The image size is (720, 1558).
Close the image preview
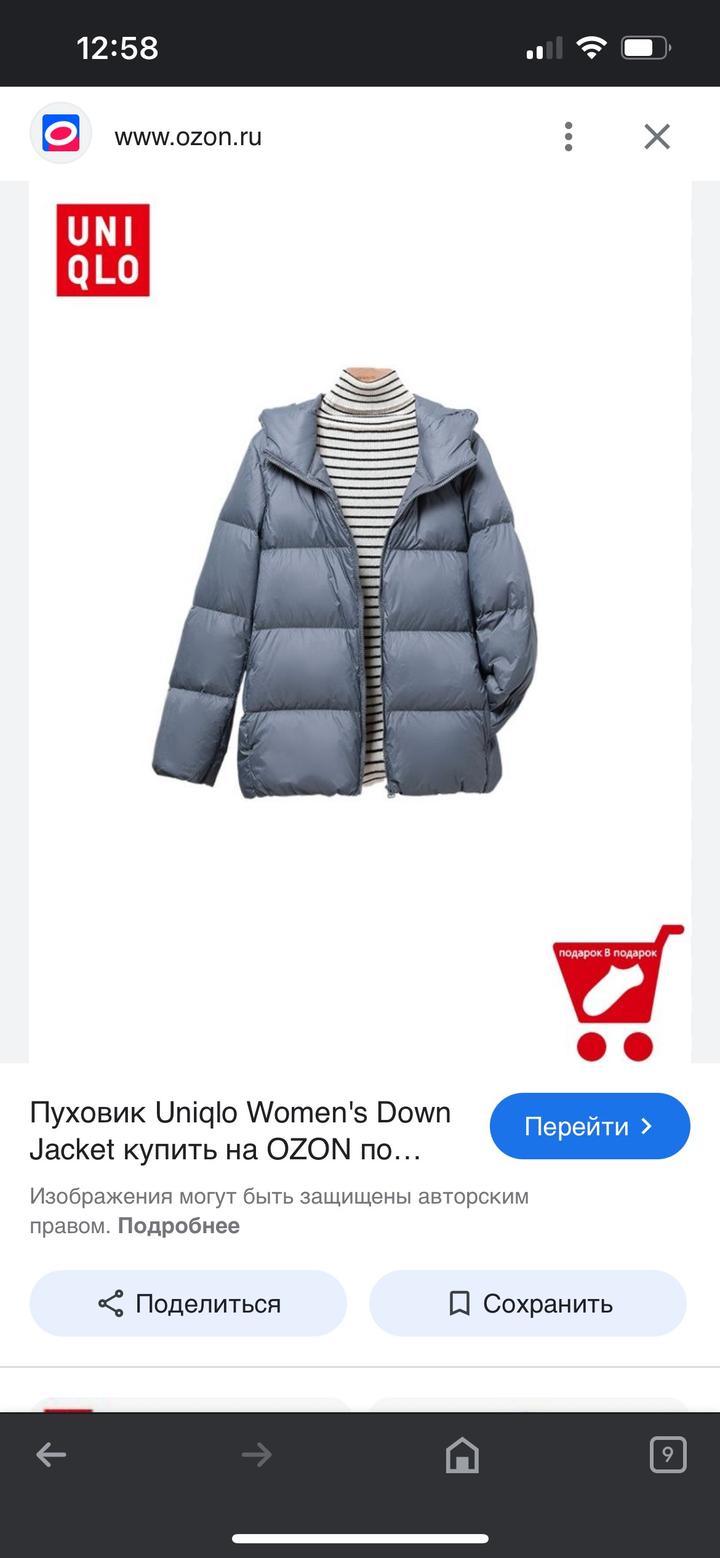coord(657,136)
